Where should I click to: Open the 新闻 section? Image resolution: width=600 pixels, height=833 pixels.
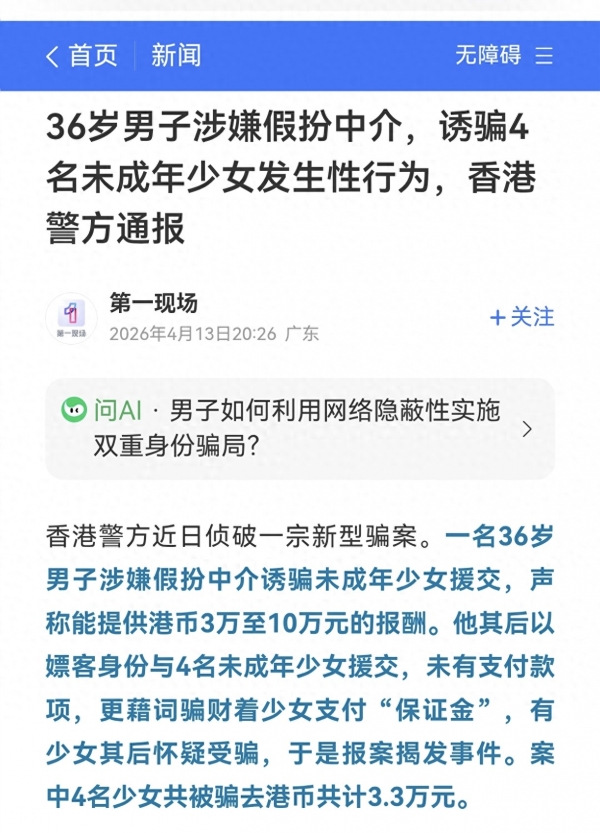click(176, 56)
